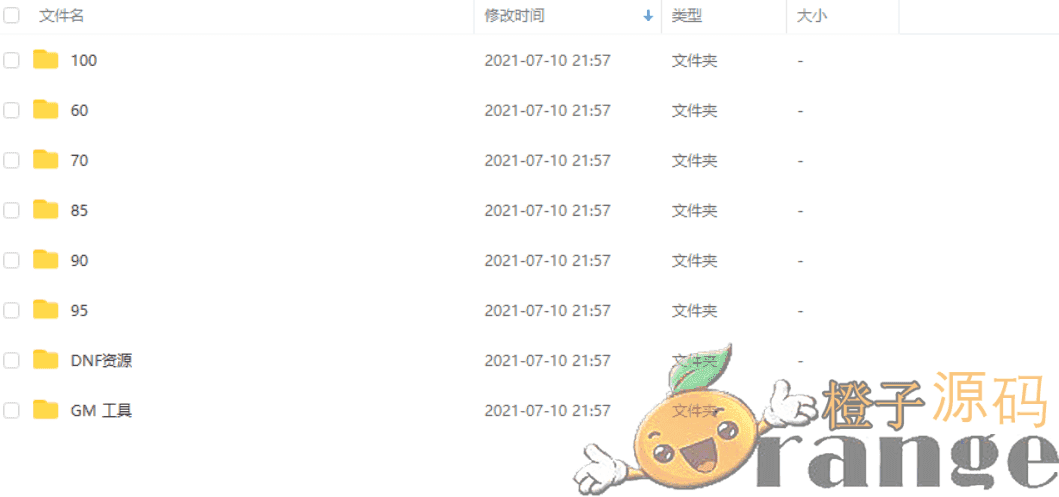The width and height of the screenshot is (1059, 497).
Task: Open the folder named 100
Action: 84,60
